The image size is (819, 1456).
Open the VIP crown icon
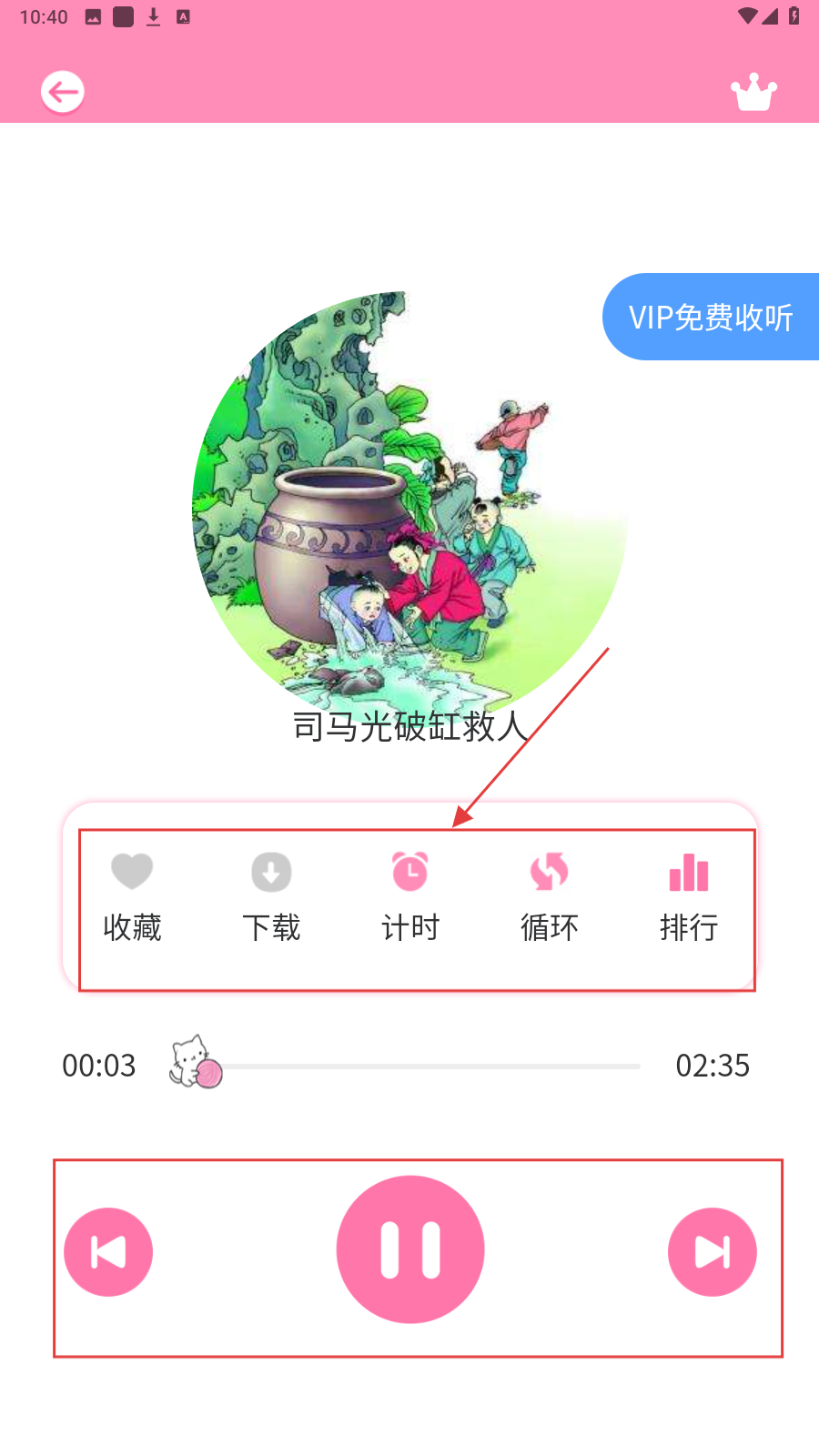753,92
